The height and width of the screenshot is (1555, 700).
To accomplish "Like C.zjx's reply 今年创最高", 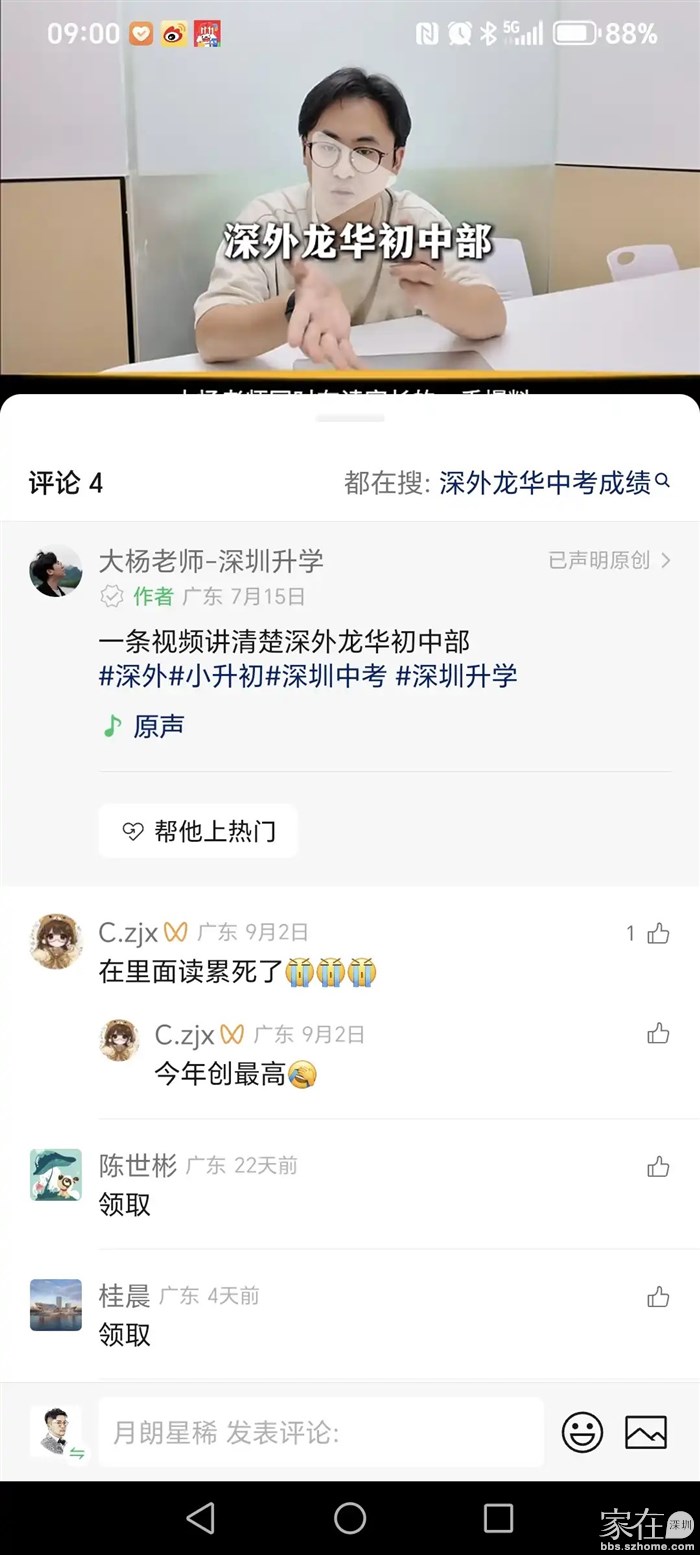I will pos(658,1034).
